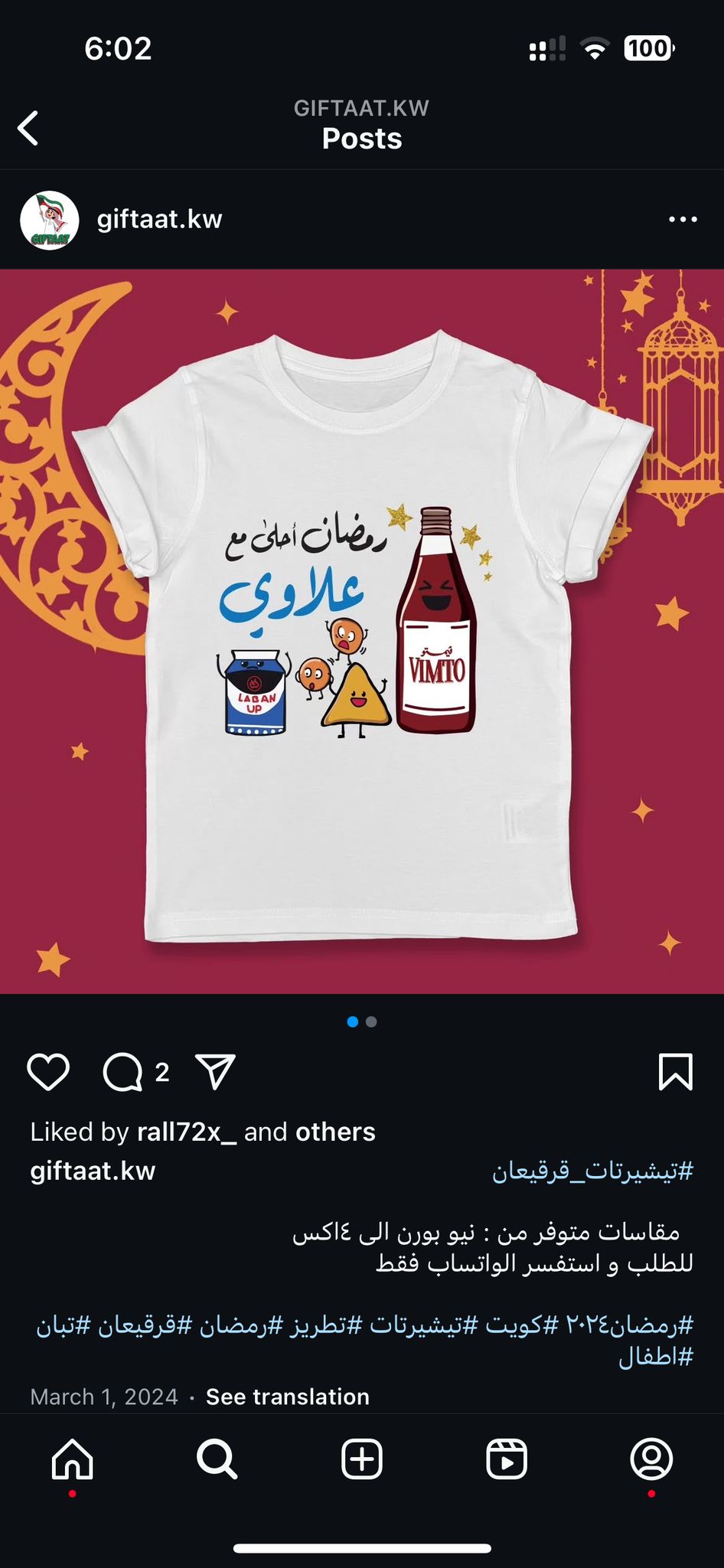
Task: Open the #اطفال hashtag
Action: pos(656,1357)
